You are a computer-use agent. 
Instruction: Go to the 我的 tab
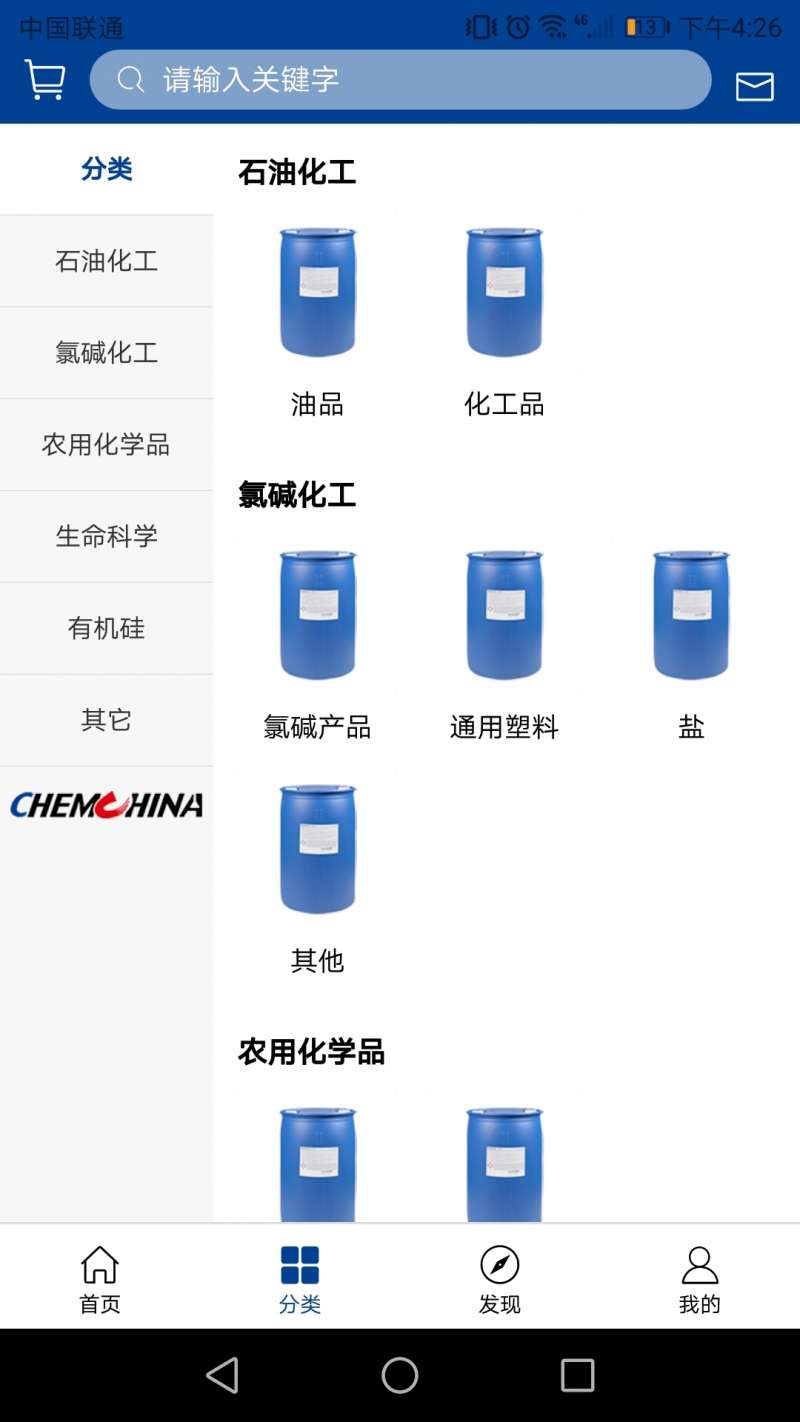click(x=700, y=1278)
